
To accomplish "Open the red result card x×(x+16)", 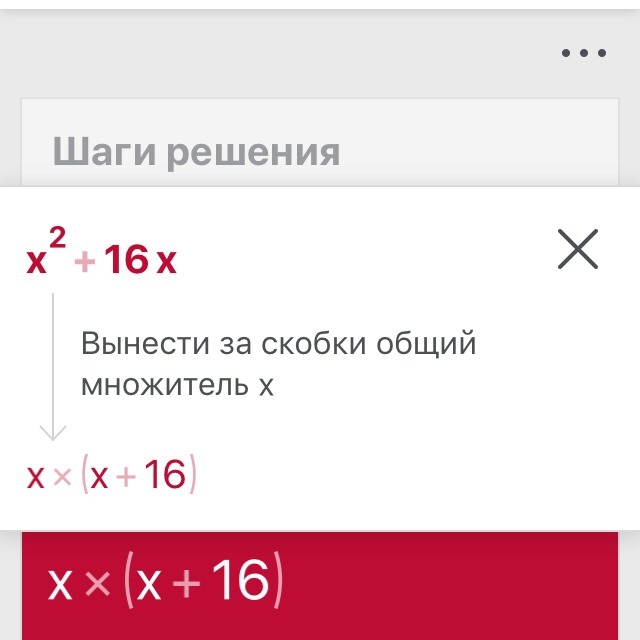I will click(320, 586).
